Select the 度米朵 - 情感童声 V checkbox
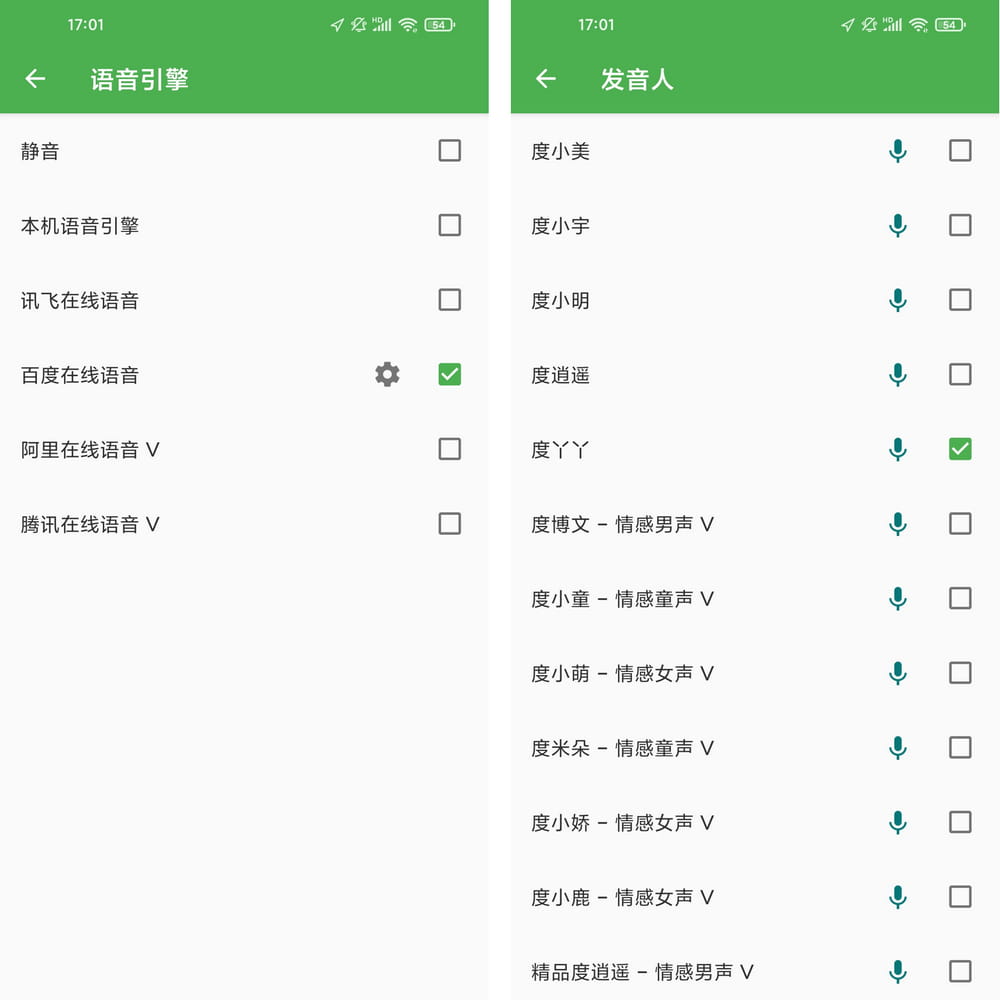This screenshot has height=1000, width=1000. pyautogui.click(x=960, y=748)
